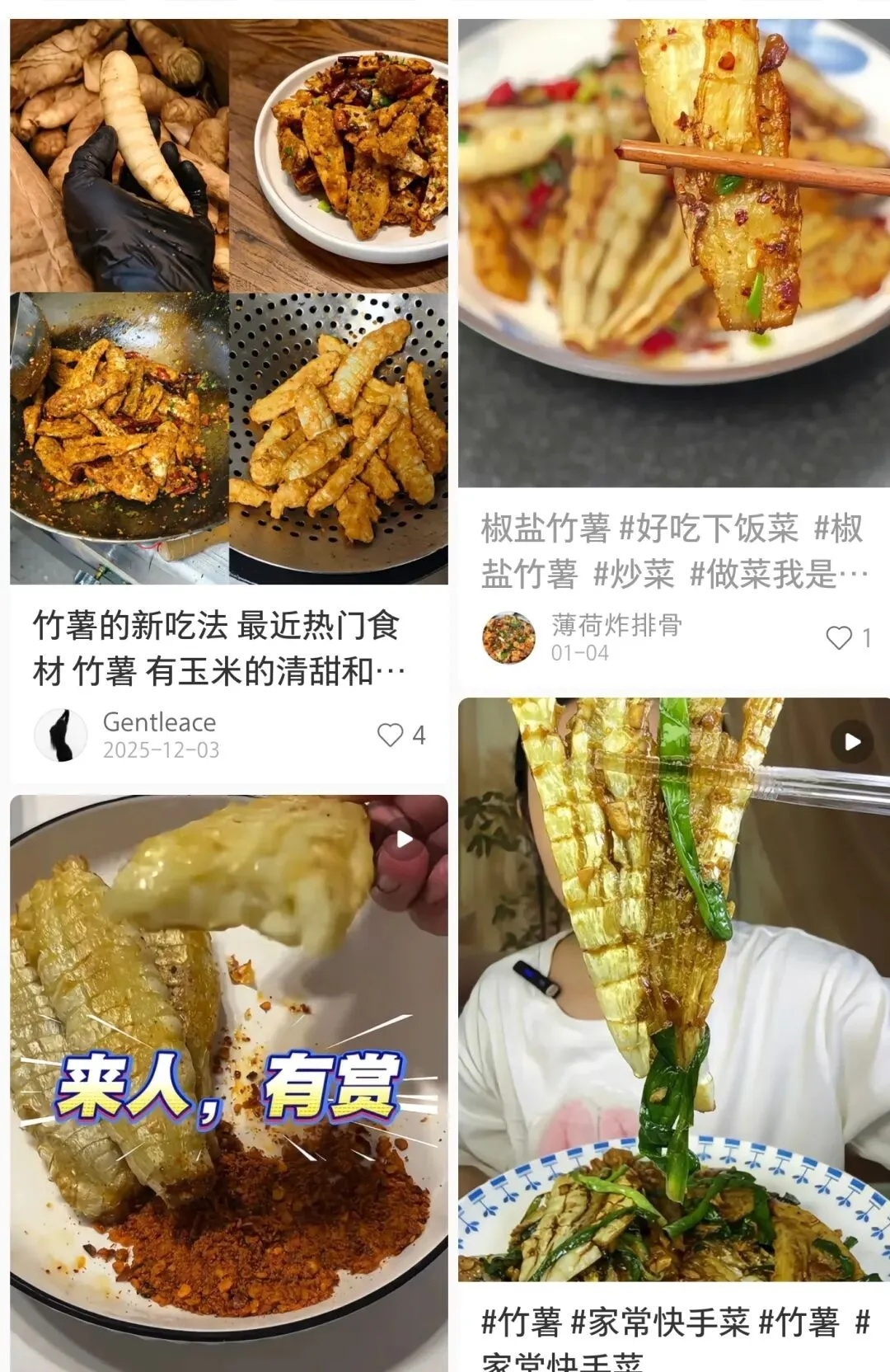
Task: Like the 椒盐竹薯 post by 薄荷炸排骨
Action: pos(839,637)
